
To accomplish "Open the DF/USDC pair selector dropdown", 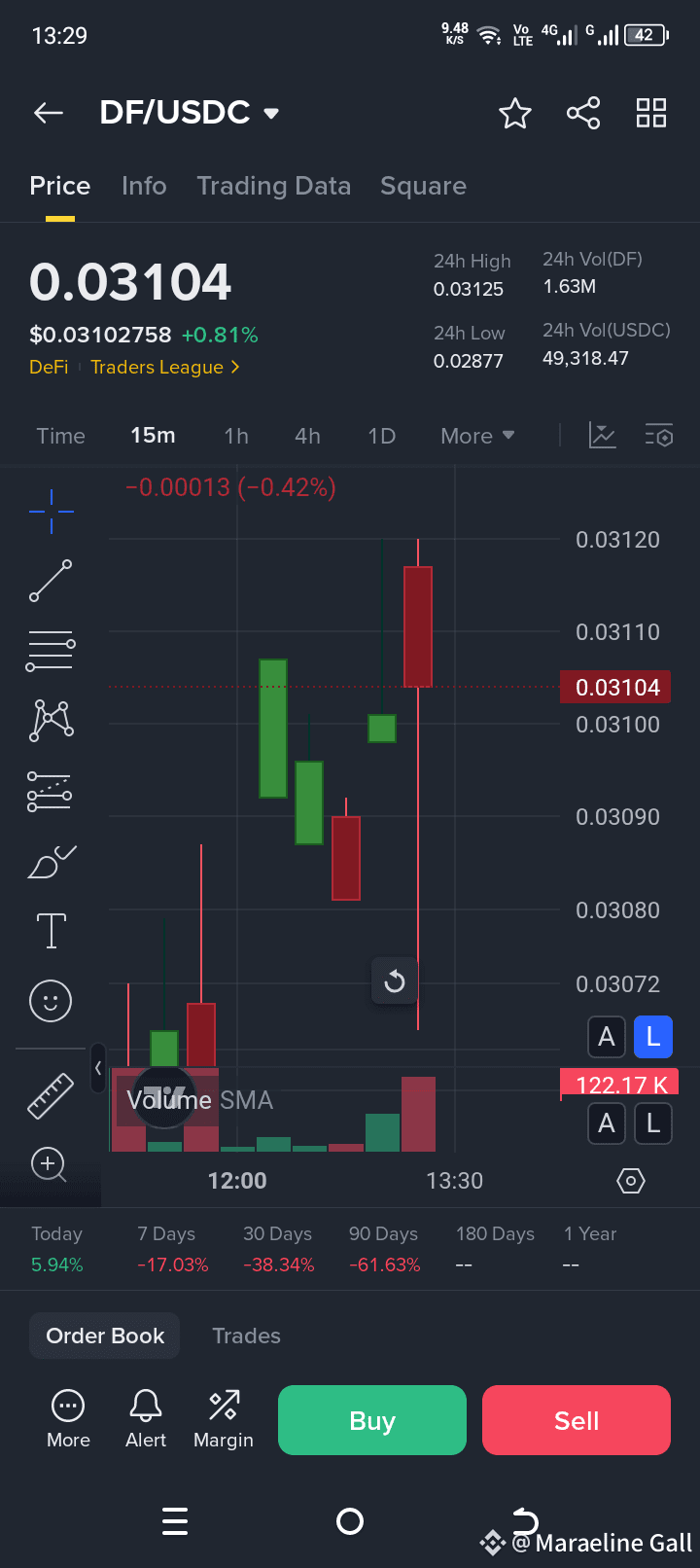I will tap(191, 112).
